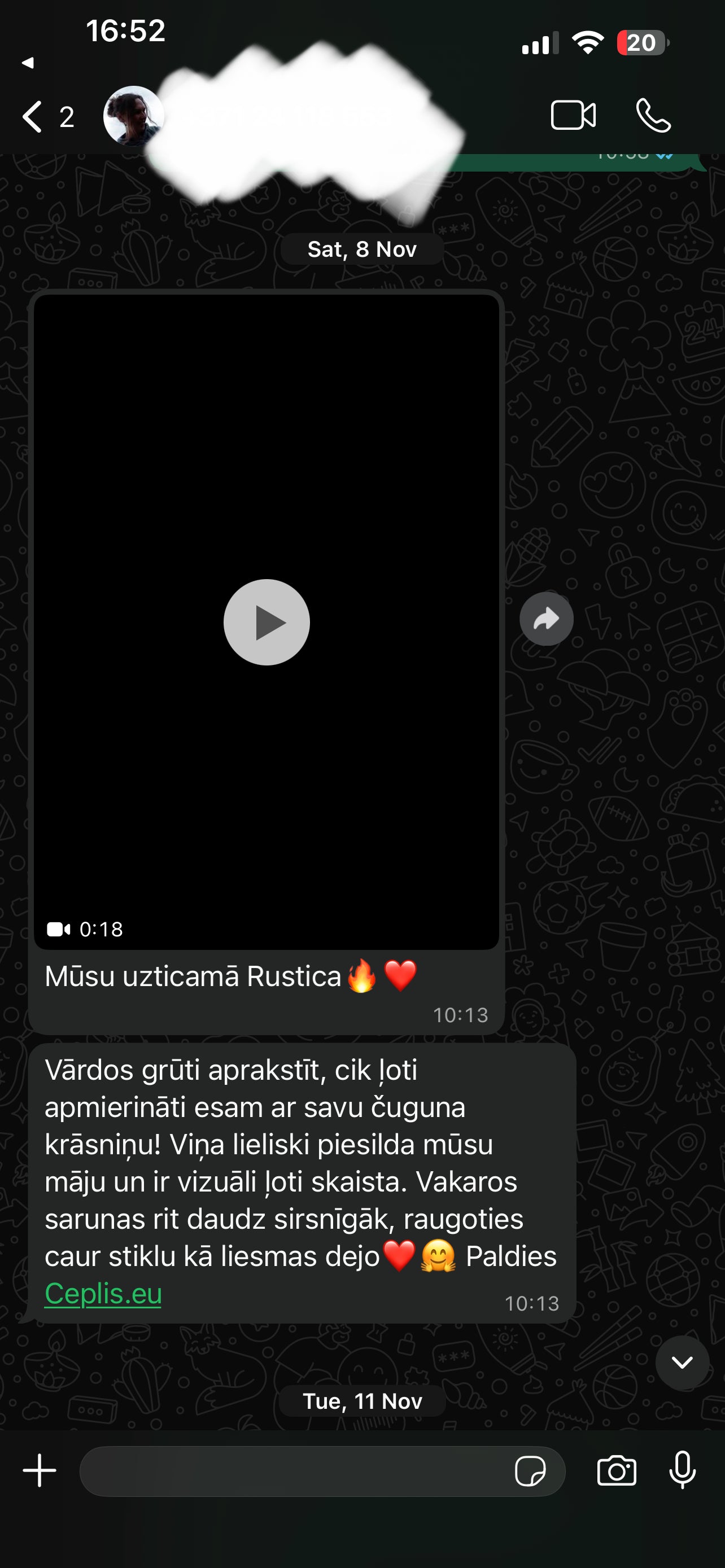This screenshot has width=725, height=1568.
Task: Return to the previous app via the status bar arrow
Action: [28, 63]
